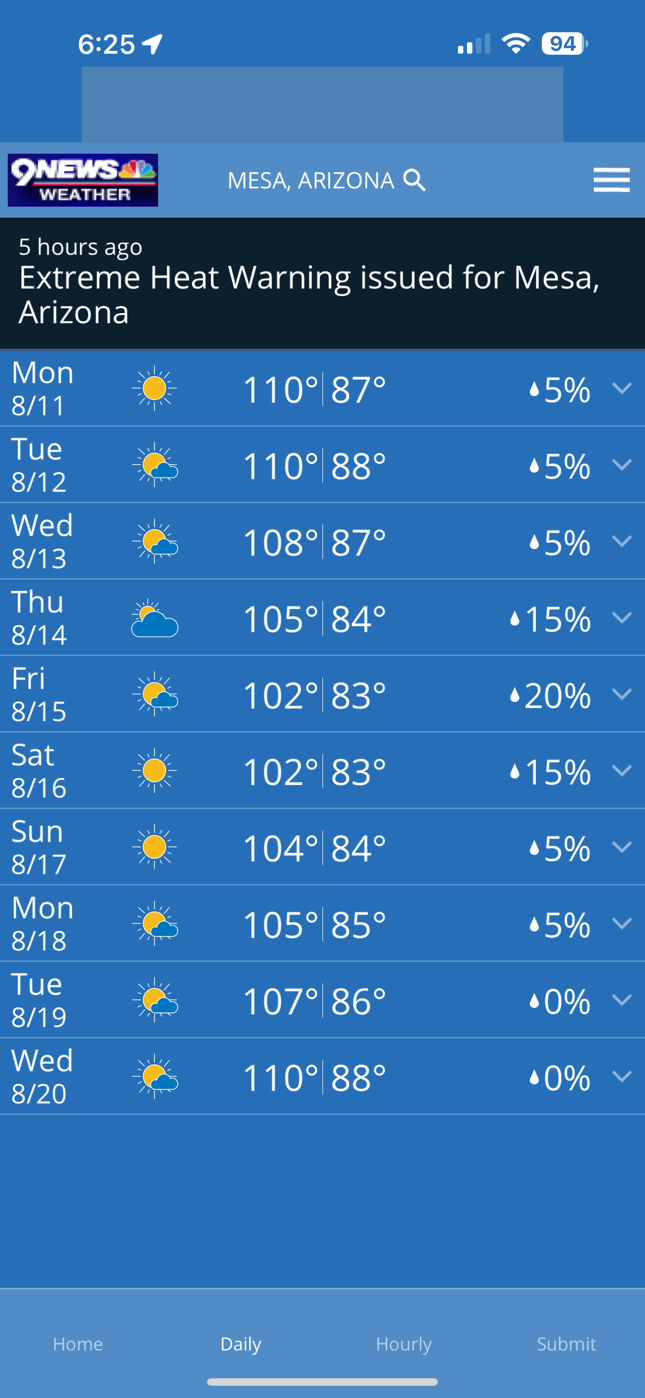The width and height of the screenshot is (645, 1398).
Task: Show details for Tue 8/19
Action: point(622,1000)
